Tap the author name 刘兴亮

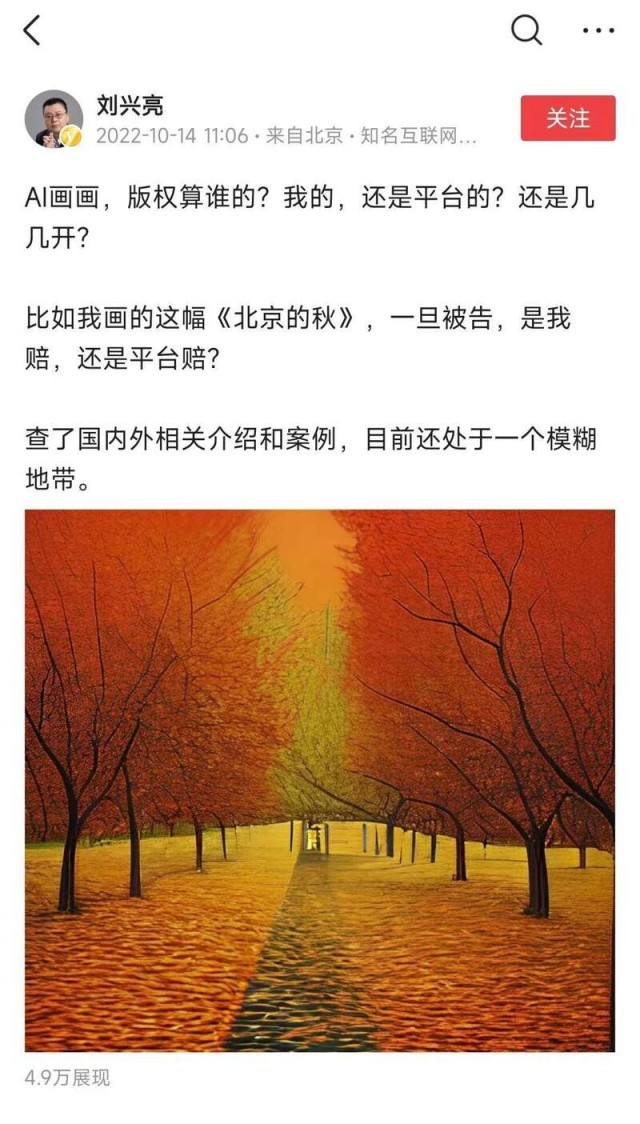[x=130, y=105]
